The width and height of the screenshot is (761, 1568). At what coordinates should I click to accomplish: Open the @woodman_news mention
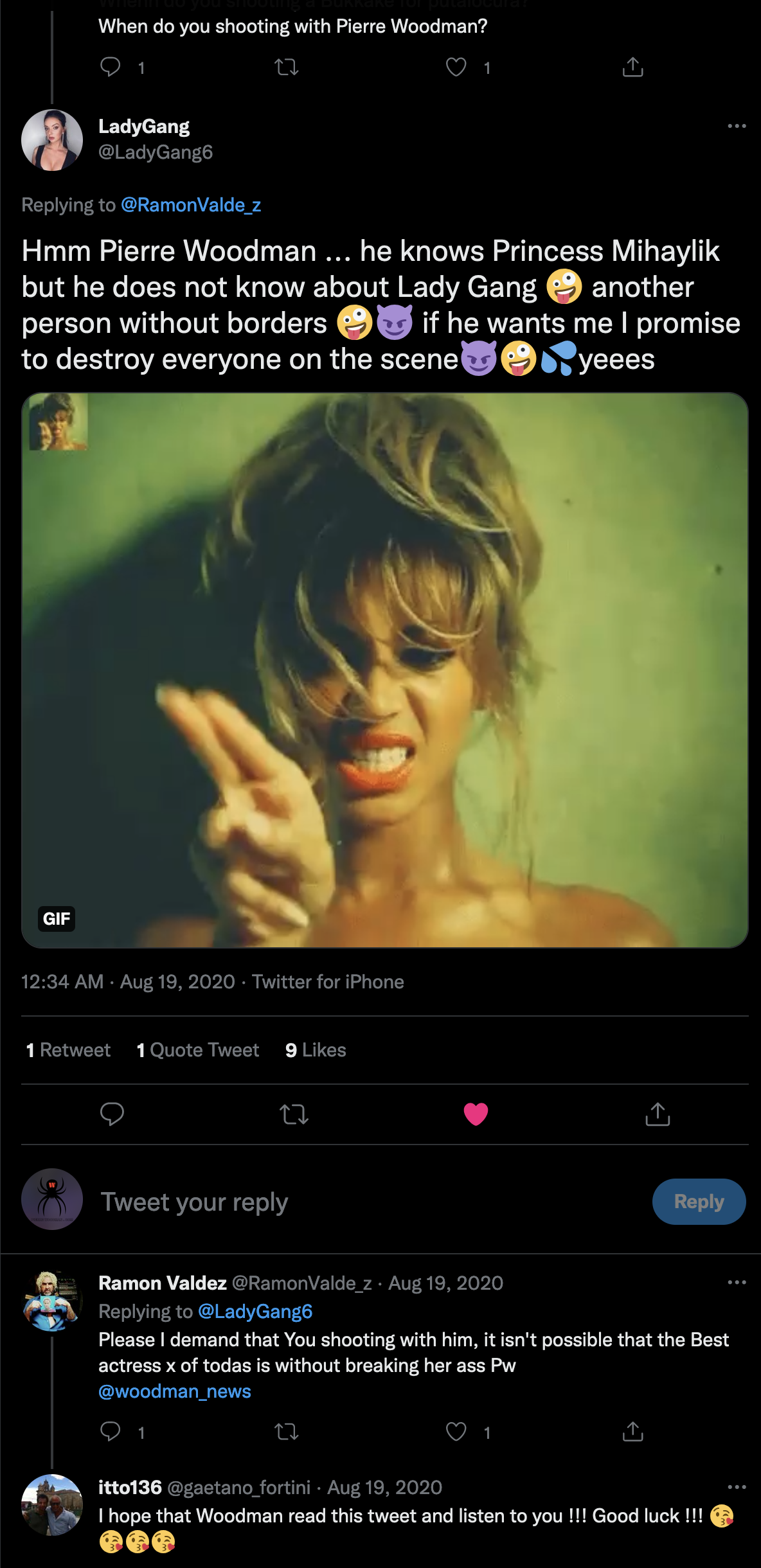pos(174,1391)
